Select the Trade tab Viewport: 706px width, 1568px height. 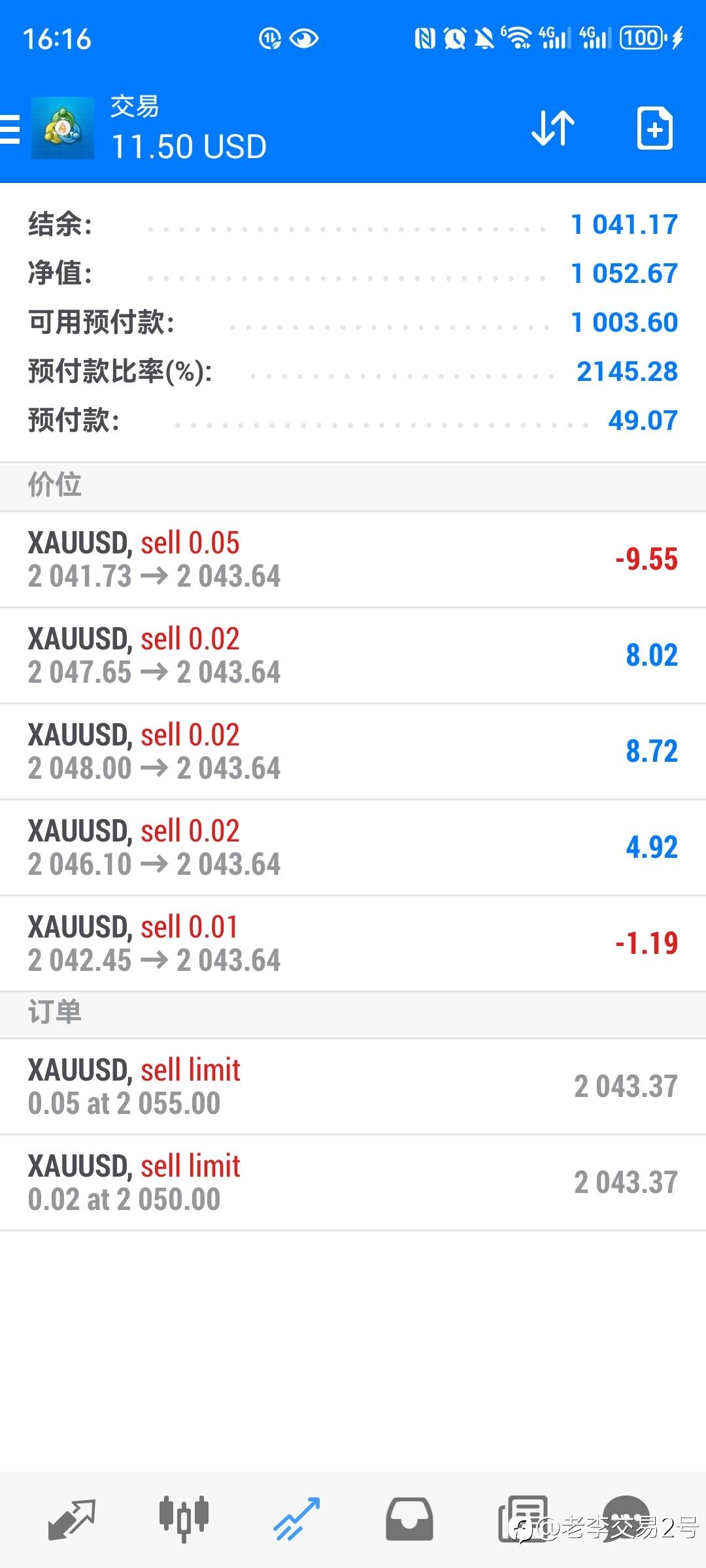[x=297, y=1519]
